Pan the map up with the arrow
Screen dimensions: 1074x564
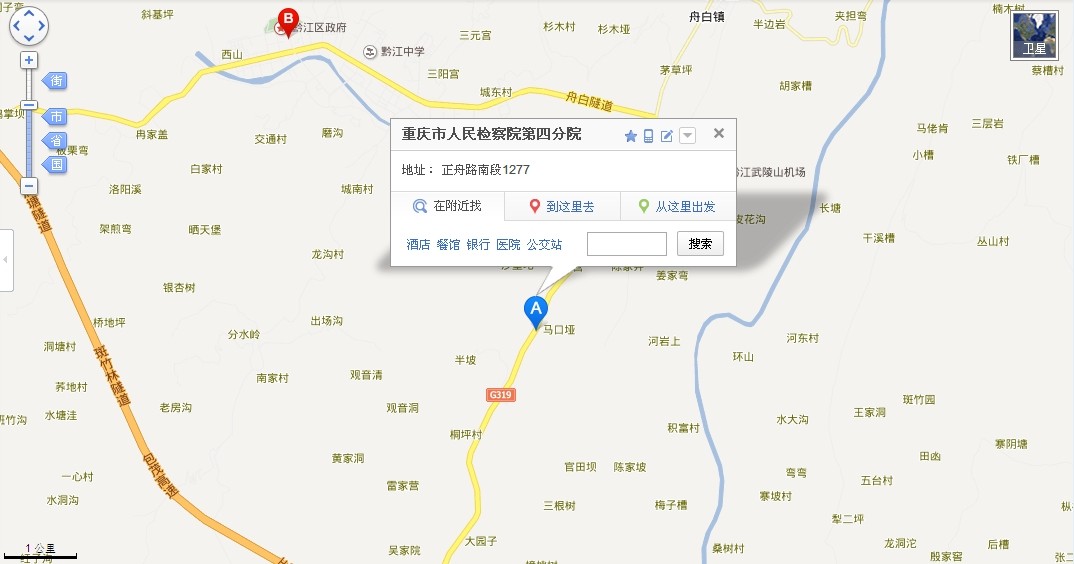(28, 13)
